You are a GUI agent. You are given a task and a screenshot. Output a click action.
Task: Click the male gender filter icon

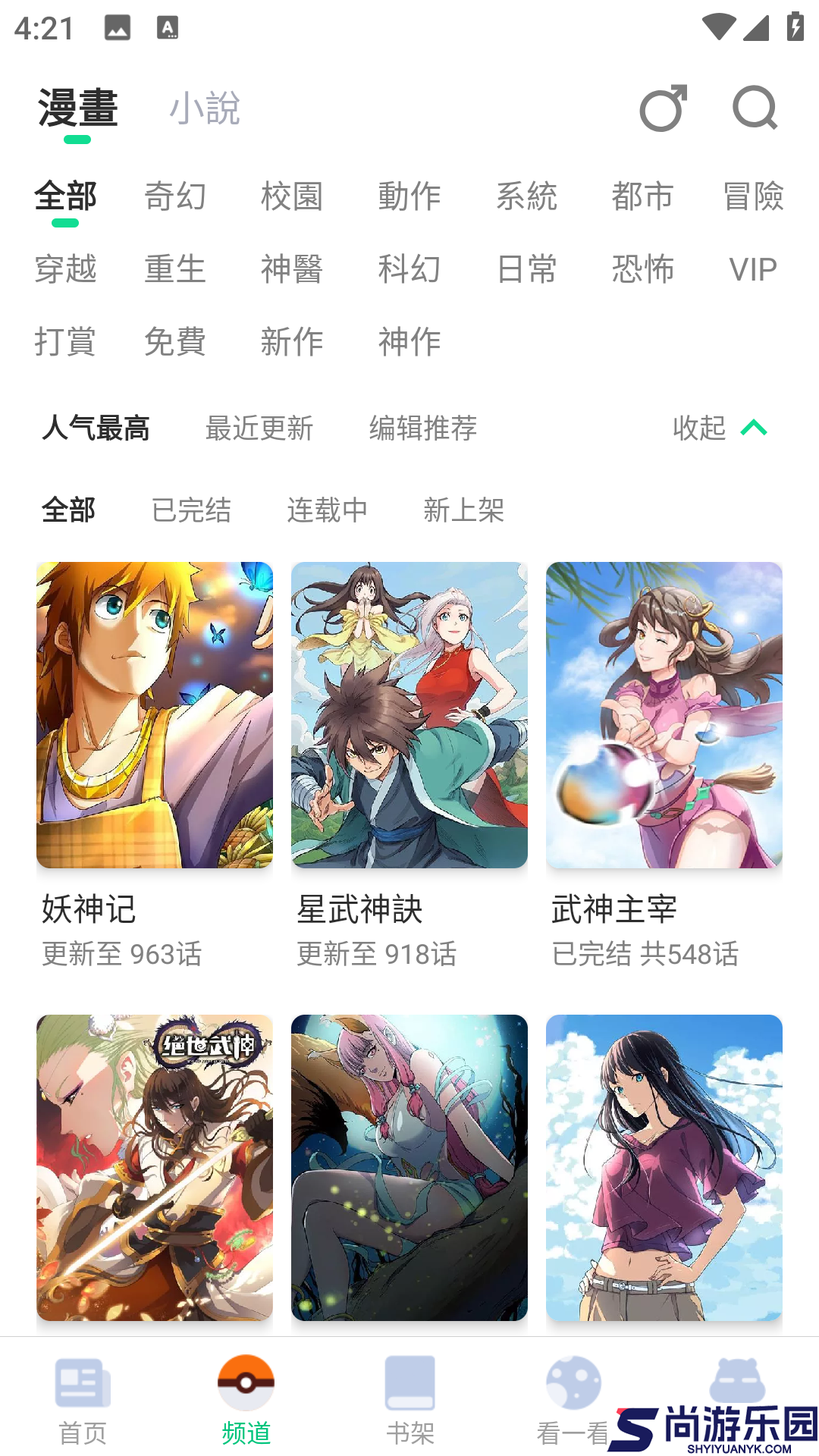pos(663,108)
